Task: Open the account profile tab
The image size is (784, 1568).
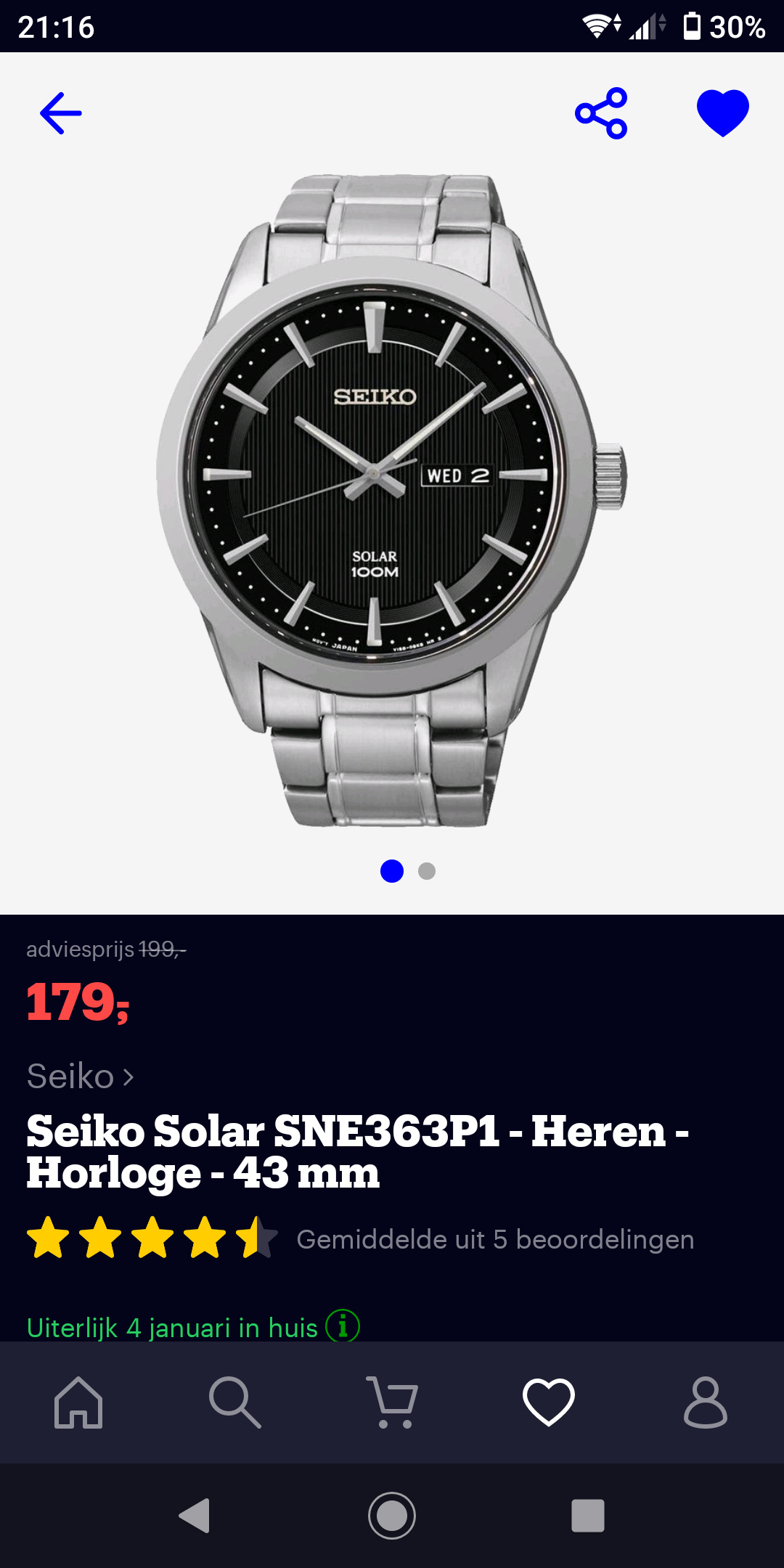Action: pyautogui.click(x=706, y=1402)
